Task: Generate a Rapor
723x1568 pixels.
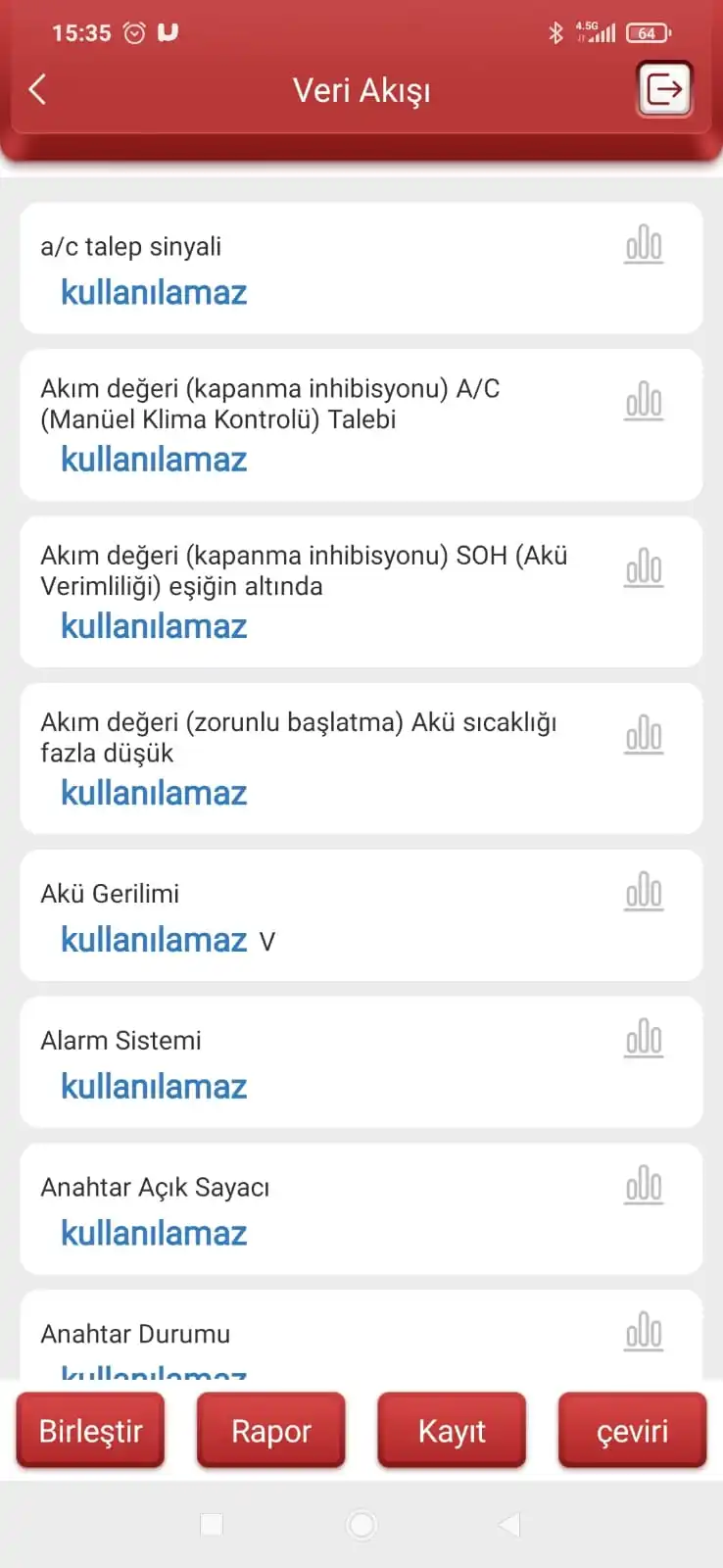Action: click(271, 1431)
